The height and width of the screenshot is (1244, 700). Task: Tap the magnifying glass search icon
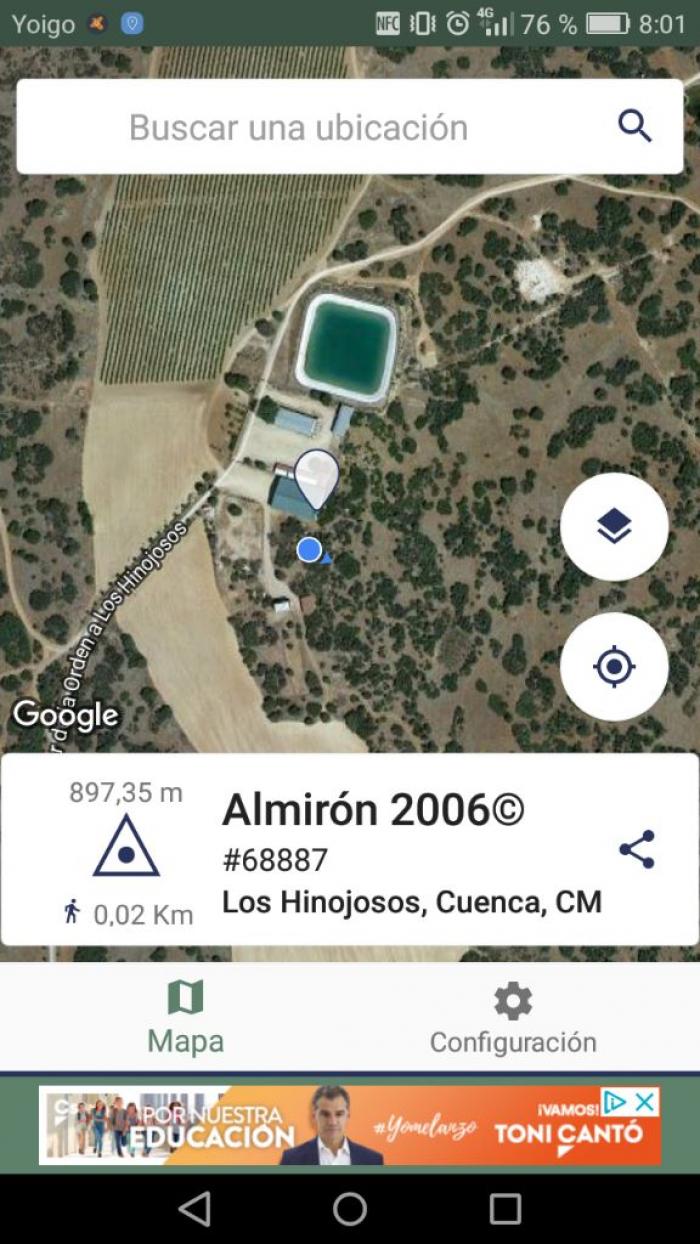(635, 127)
